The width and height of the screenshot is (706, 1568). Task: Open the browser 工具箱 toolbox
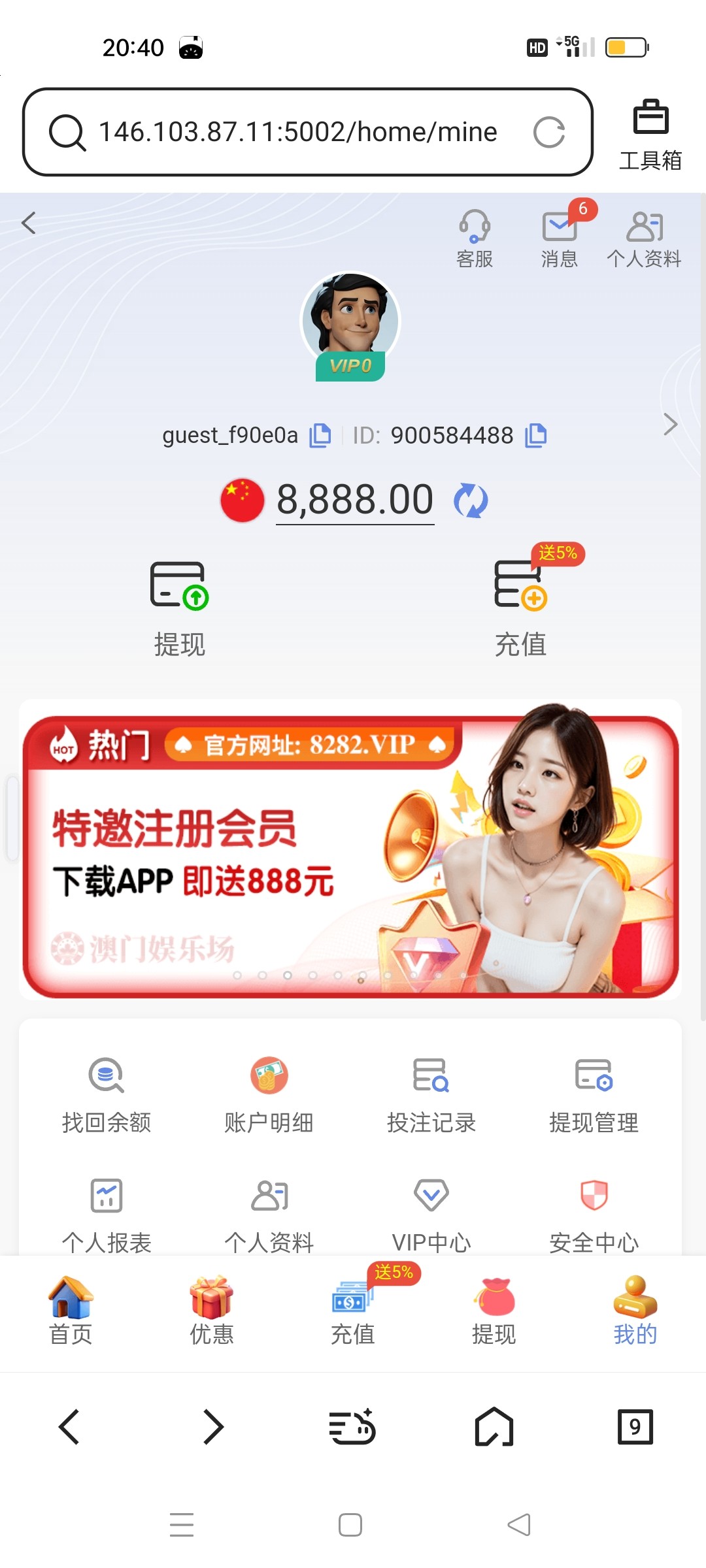(x=650, y=134)
